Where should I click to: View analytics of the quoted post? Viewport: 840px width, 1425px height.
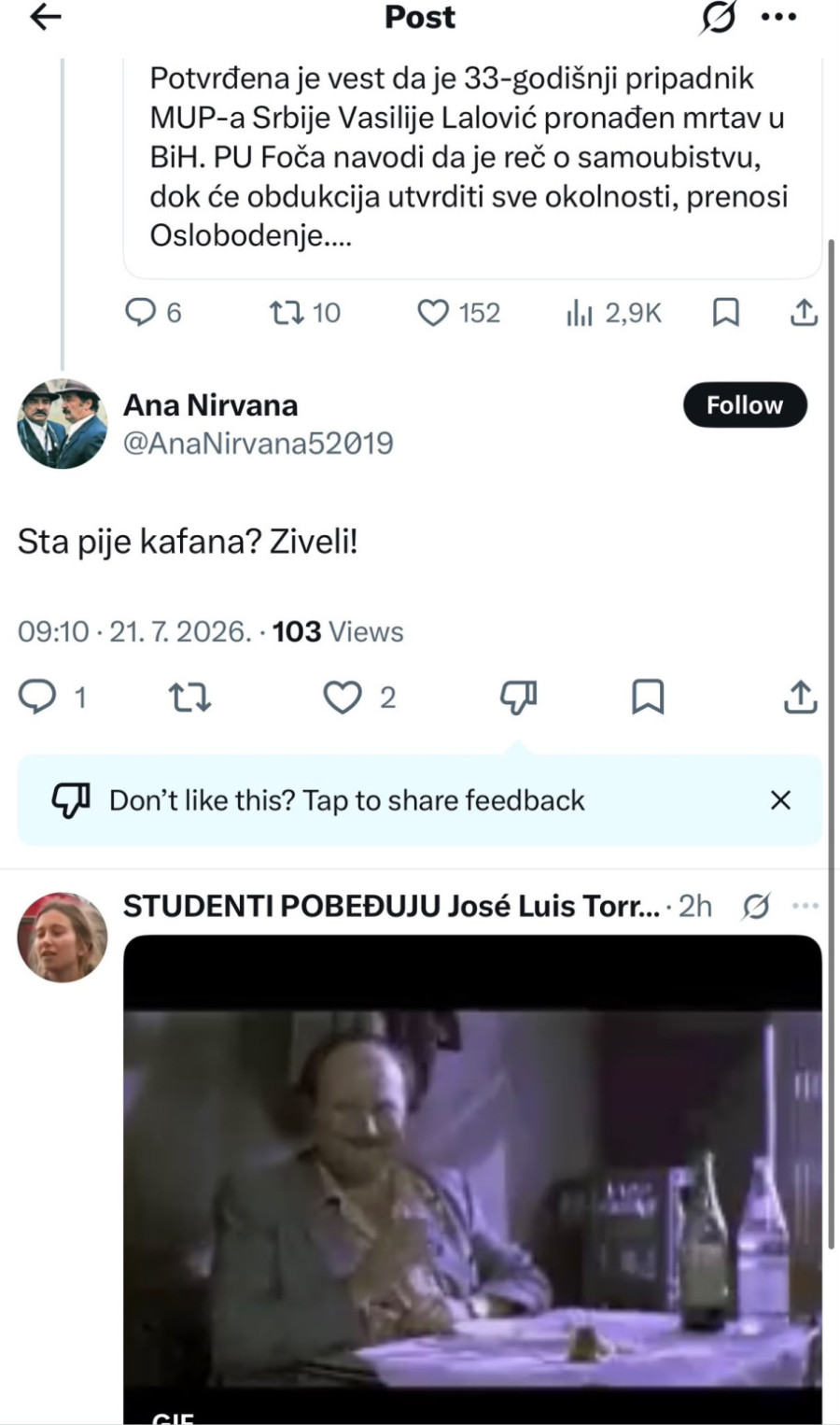tap(613, 312)
